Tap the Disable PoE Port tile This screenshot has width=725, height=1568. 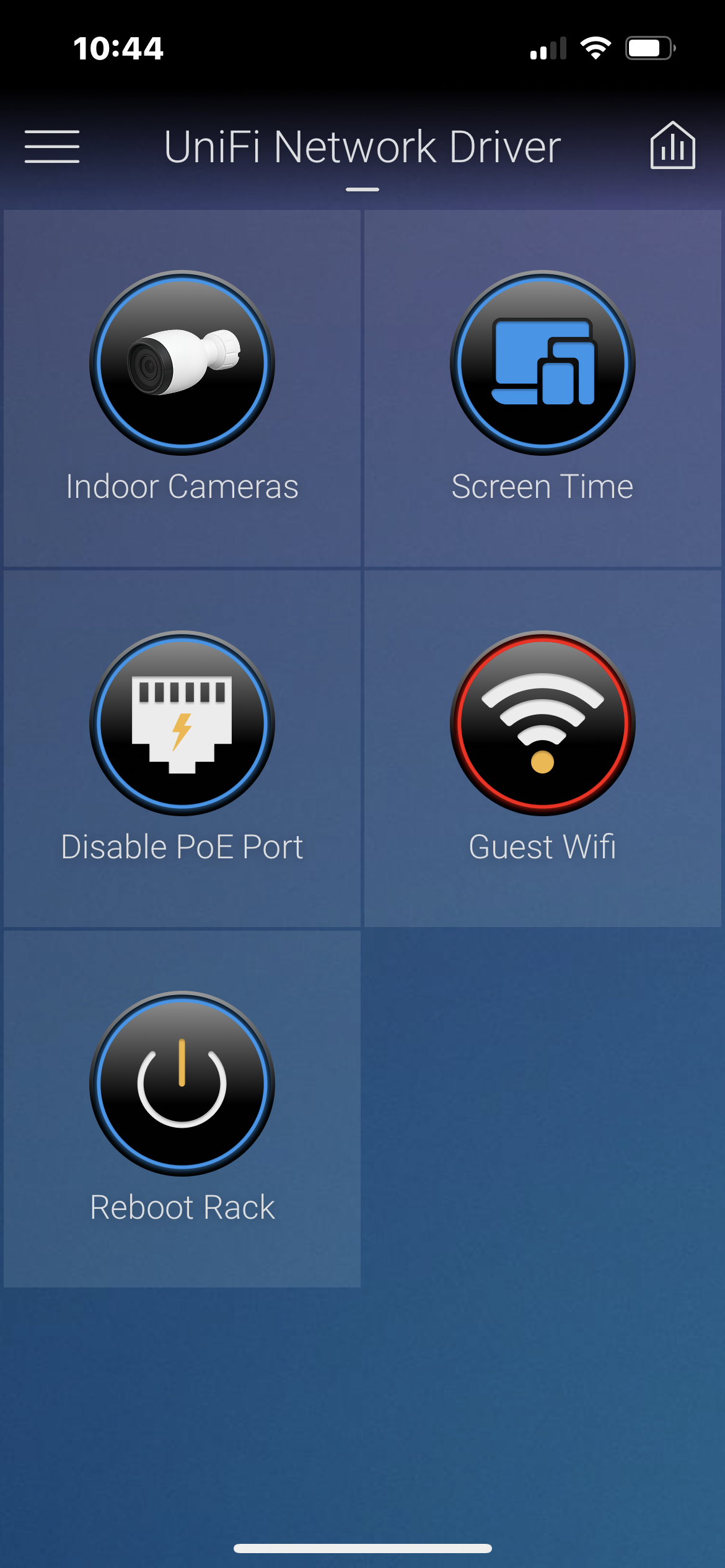coord(182,749)
